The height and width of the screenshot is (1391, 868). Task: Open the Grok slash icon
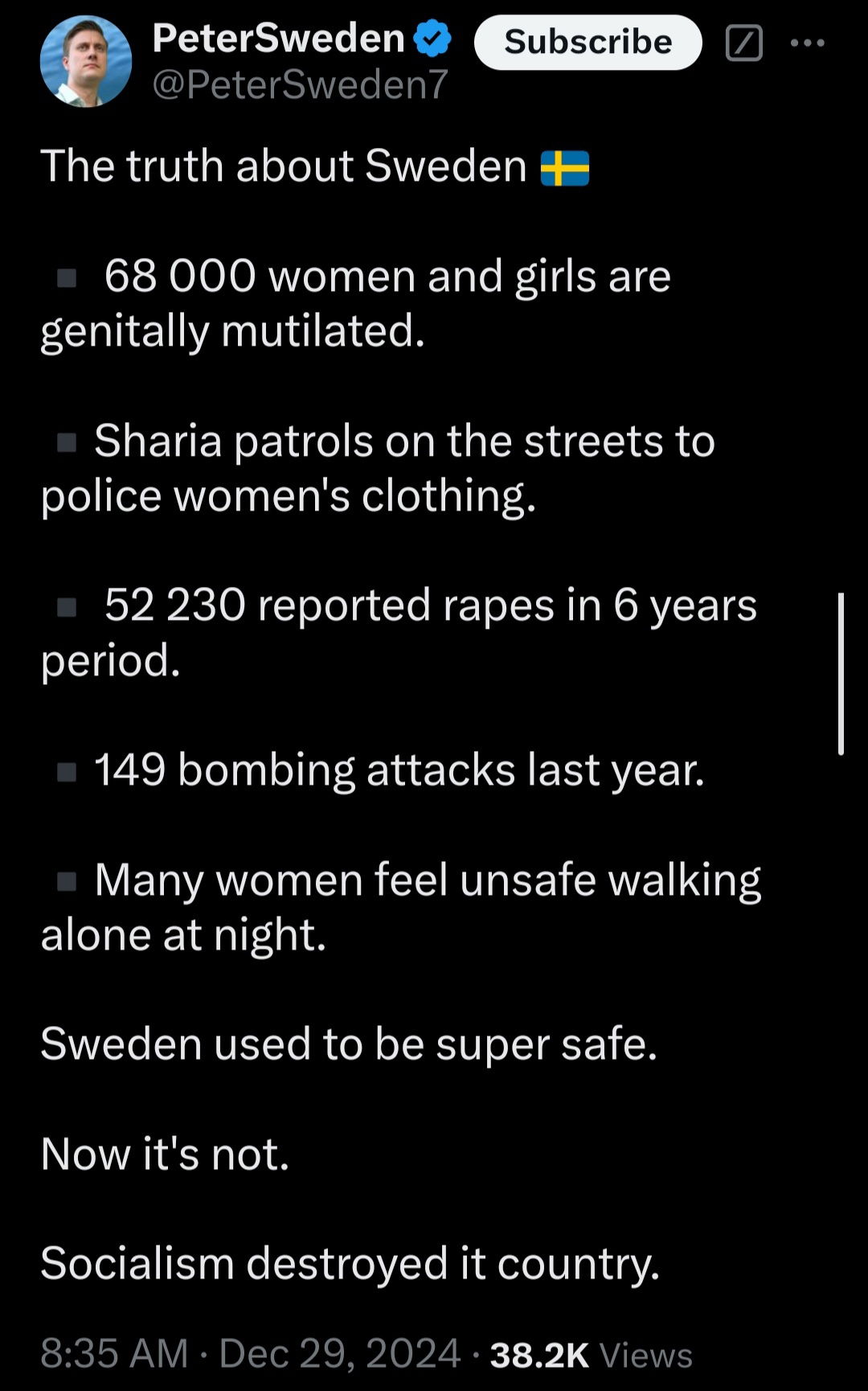click(x=743, y=43)
